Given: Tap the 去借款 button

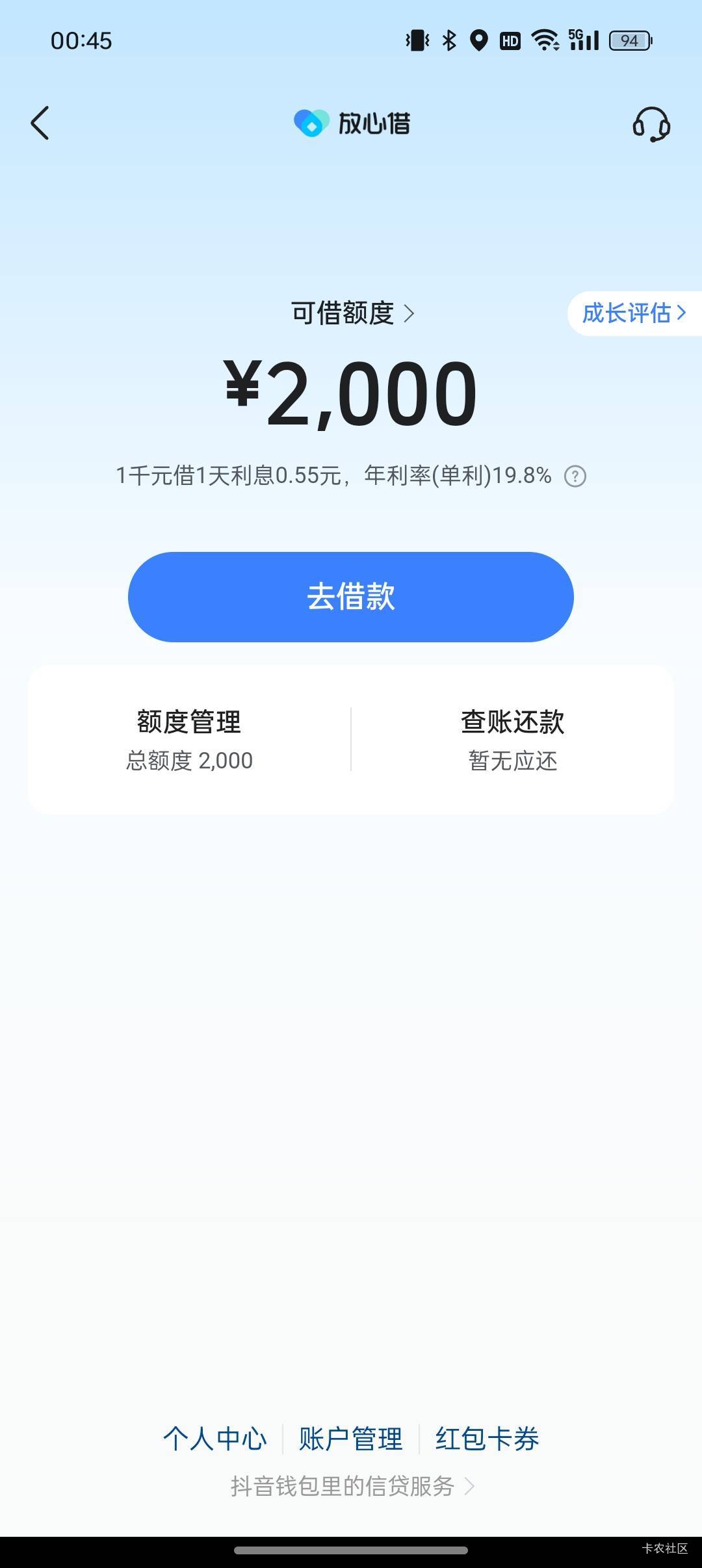Looking at the screenshot, I should [x=351, y=597].
